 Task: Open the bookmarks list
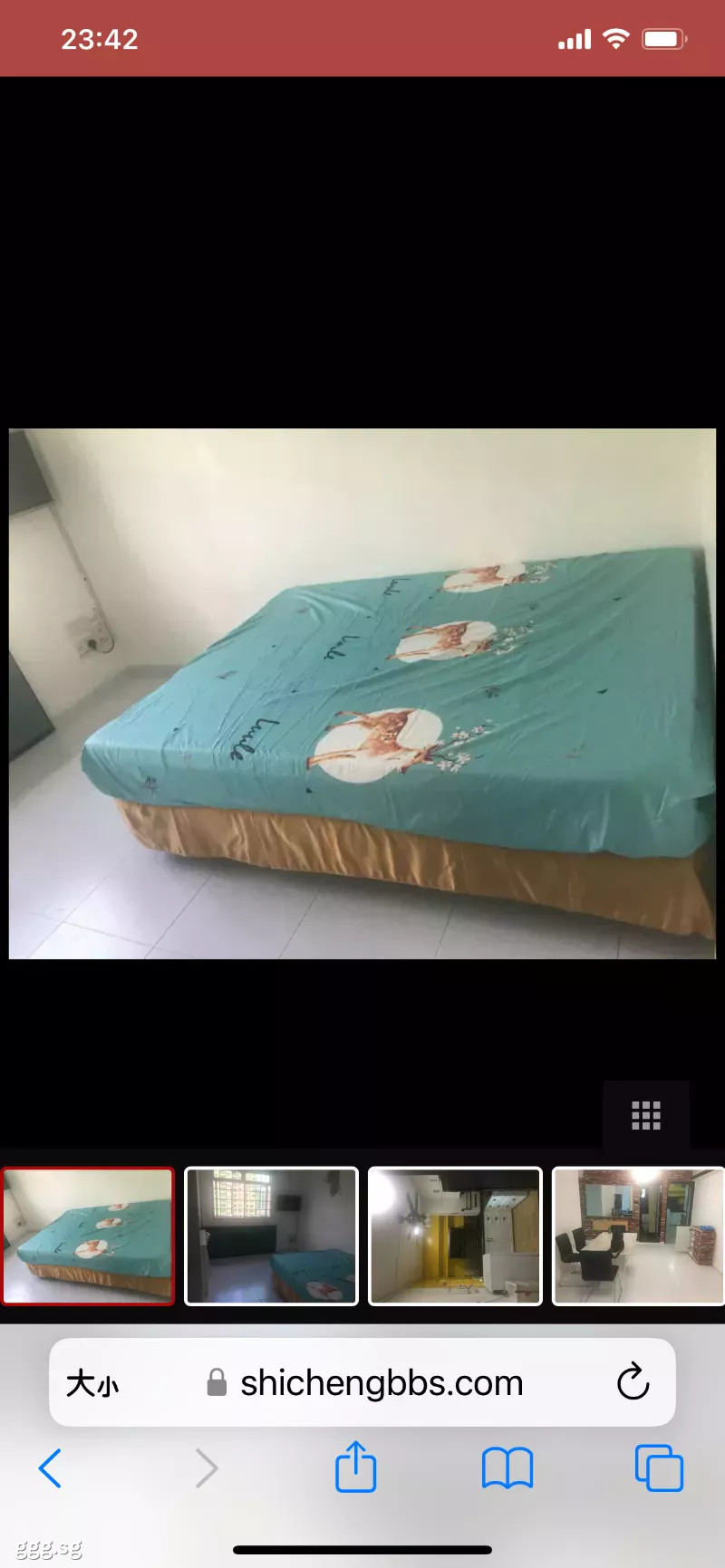507,1468
